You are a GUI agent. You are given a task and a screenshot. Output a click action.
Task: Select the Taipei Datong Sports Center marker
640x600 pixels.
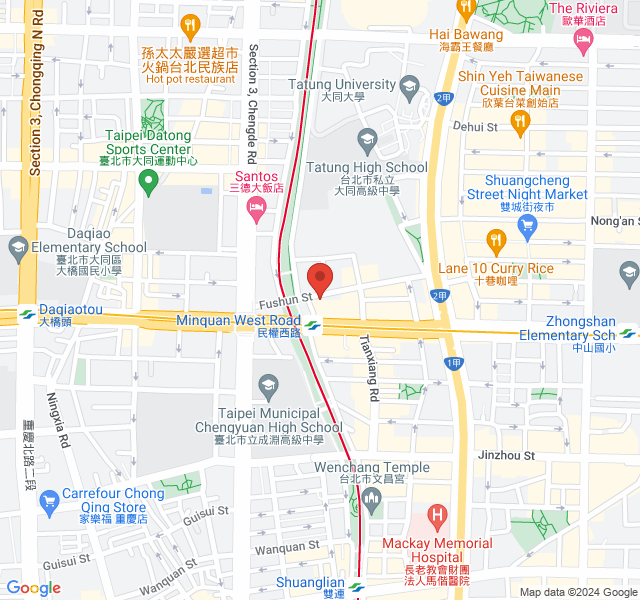point(148,183)
